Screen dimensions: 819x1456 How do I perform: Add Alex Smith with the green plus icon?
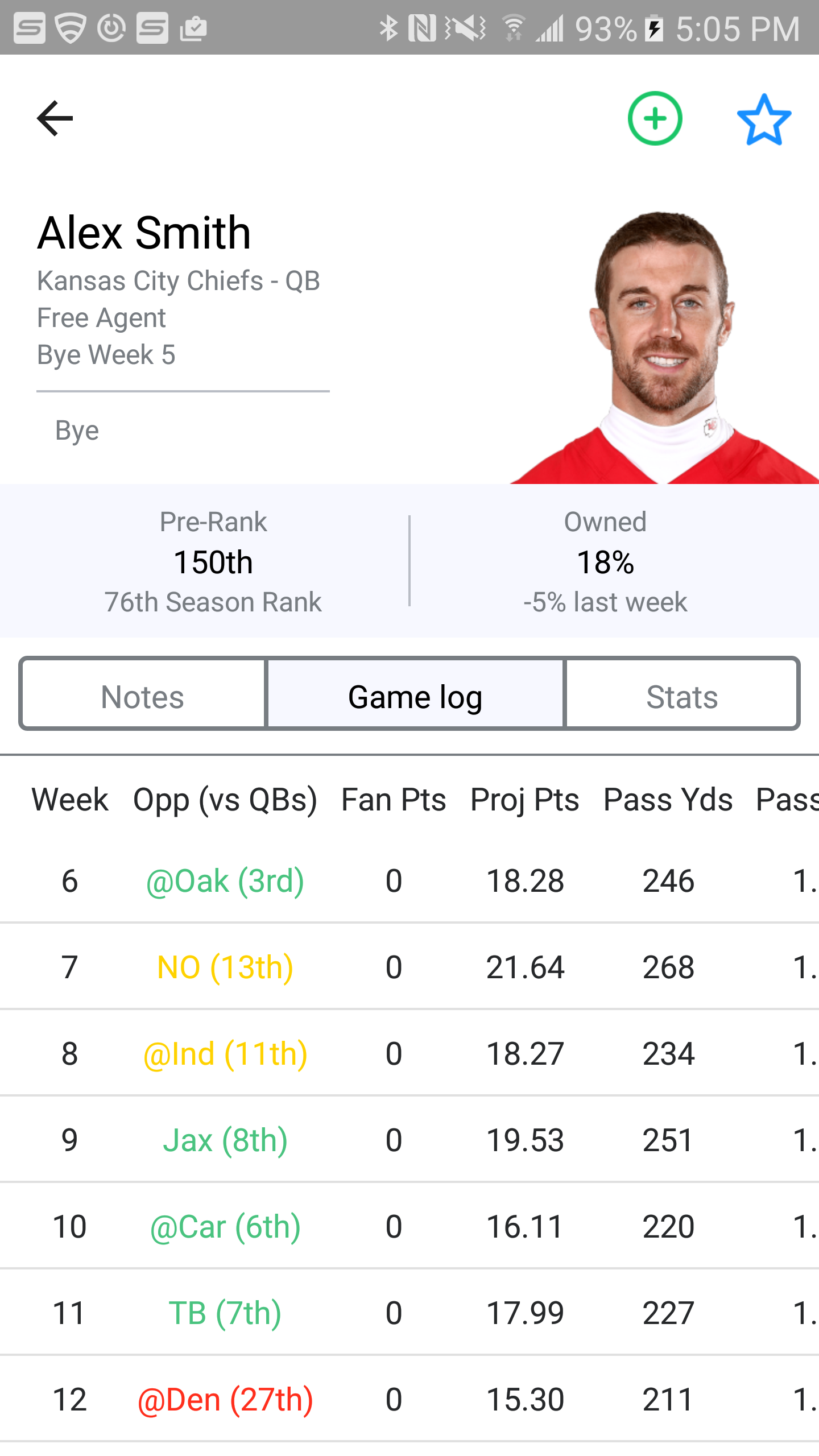pyautogui.click(x=655, y=118)
